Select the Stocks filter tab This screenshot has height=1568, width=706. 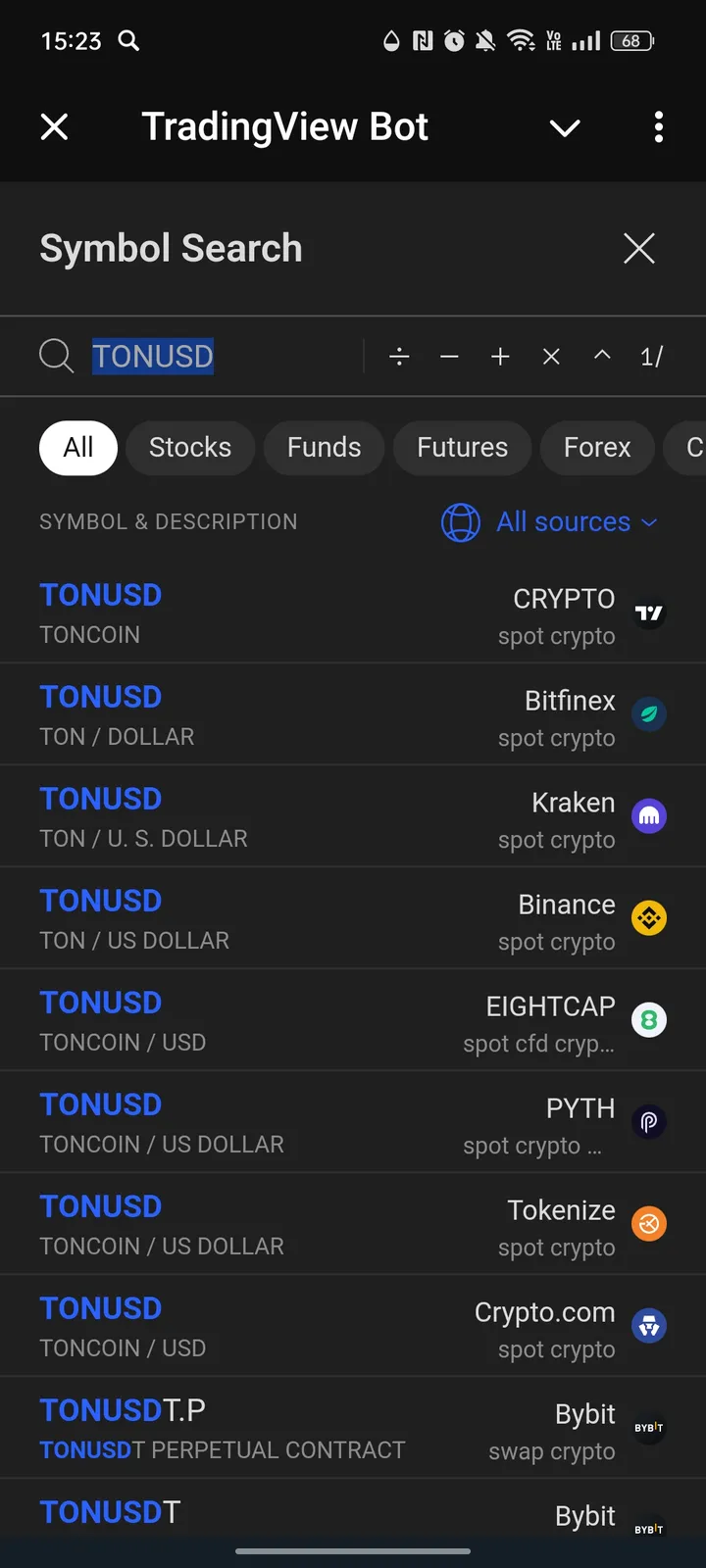pyautogui.click(x=189, y=447)
